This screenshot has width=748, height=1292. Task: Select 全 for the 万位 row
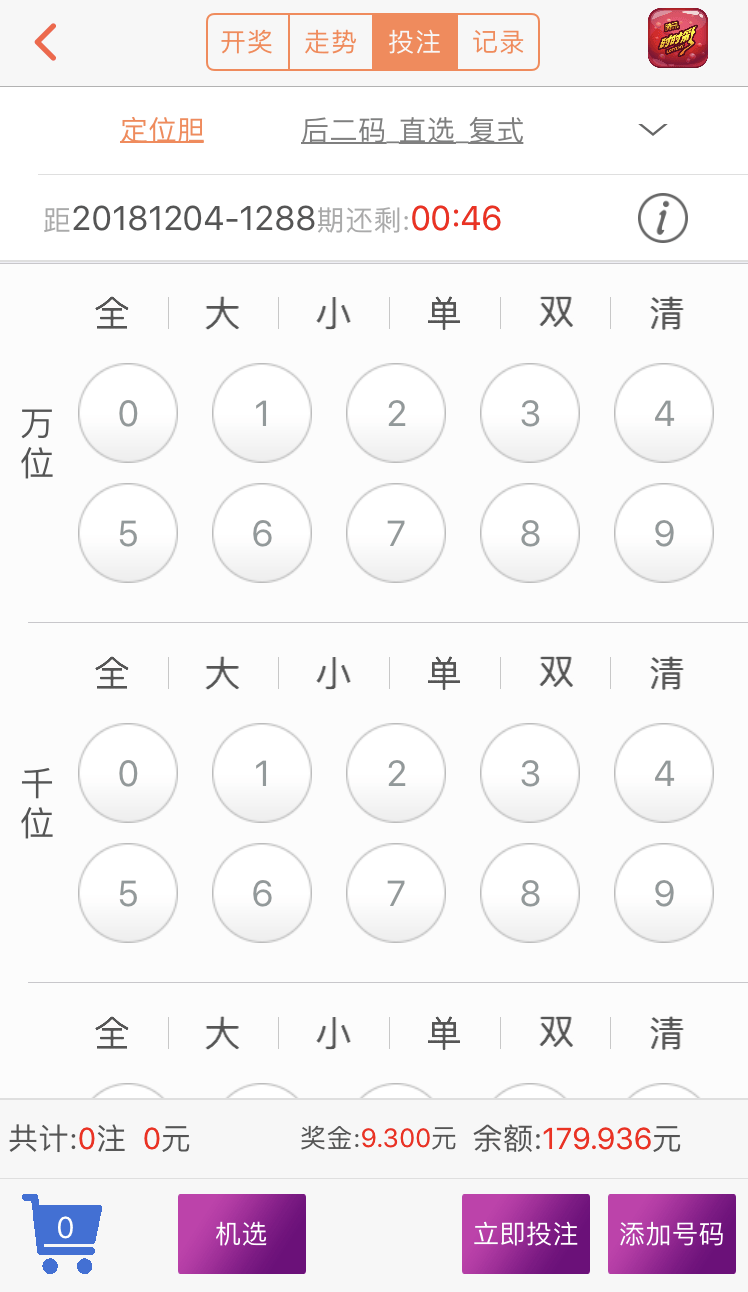point(112,314)
